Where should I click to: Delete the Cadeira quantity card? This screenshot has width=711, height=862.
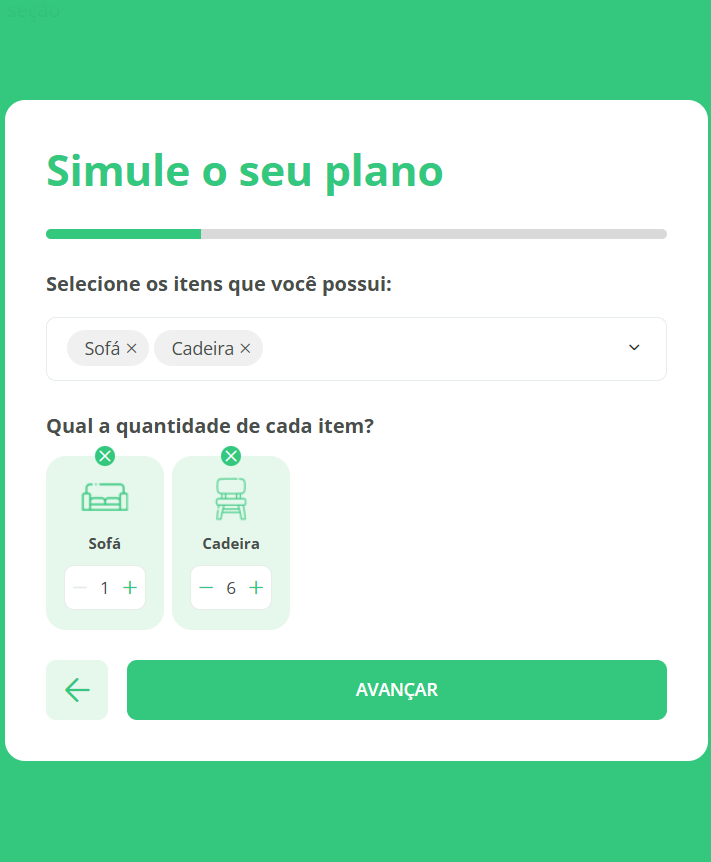(231, 456)
